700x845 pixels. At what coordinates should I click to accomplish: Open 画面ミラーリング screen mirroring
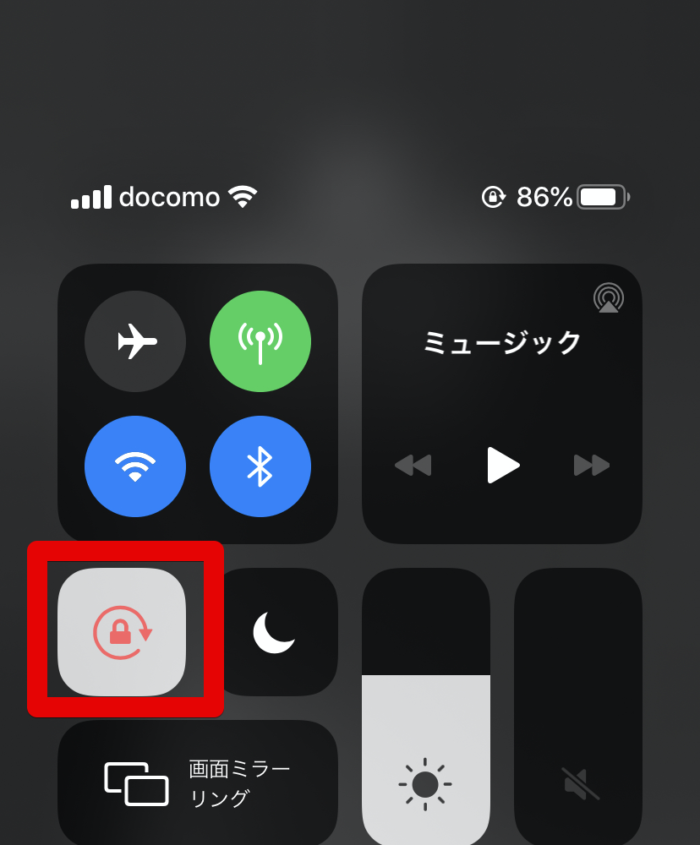coord(197,783)
